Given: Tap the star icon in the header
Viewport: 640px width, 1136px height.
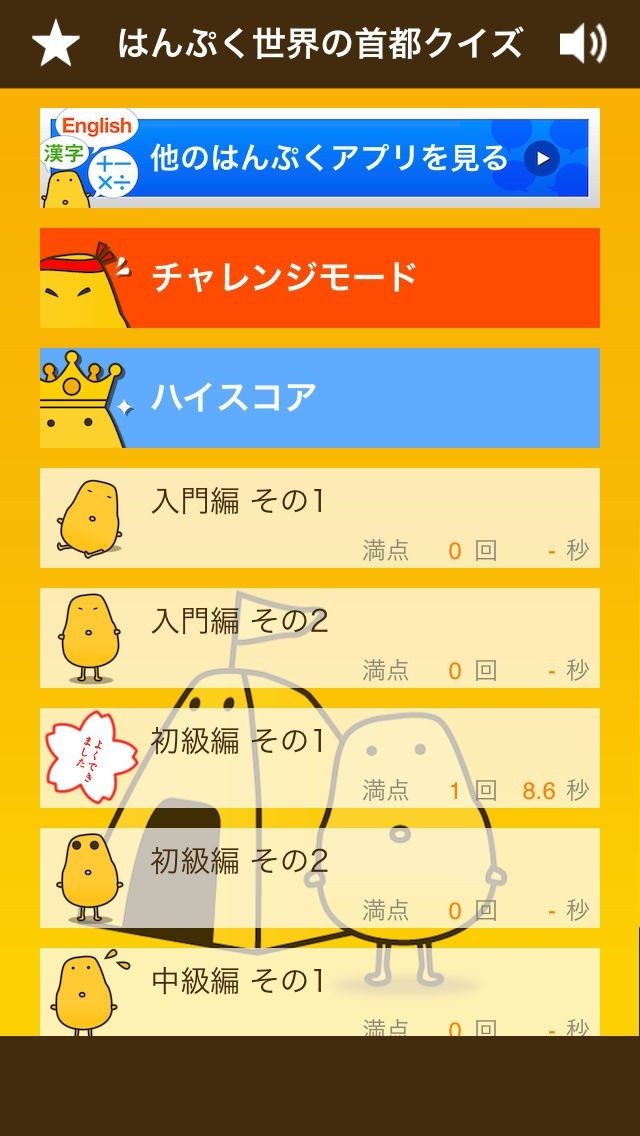Looking at the screenshot, I should click(x=56, y=45).
